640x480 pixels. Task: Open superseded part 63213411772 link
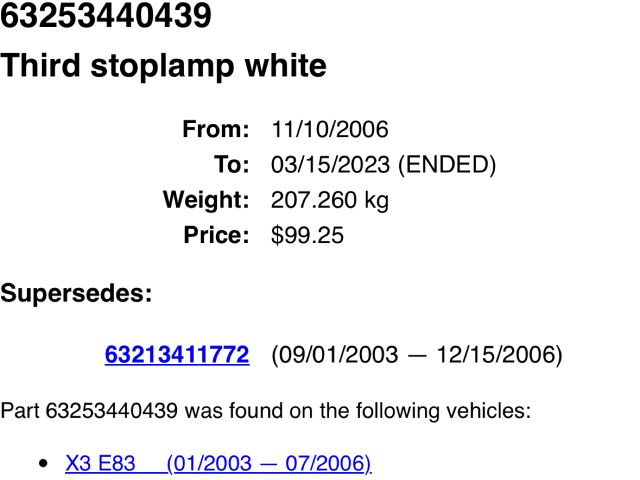(177, 355)
